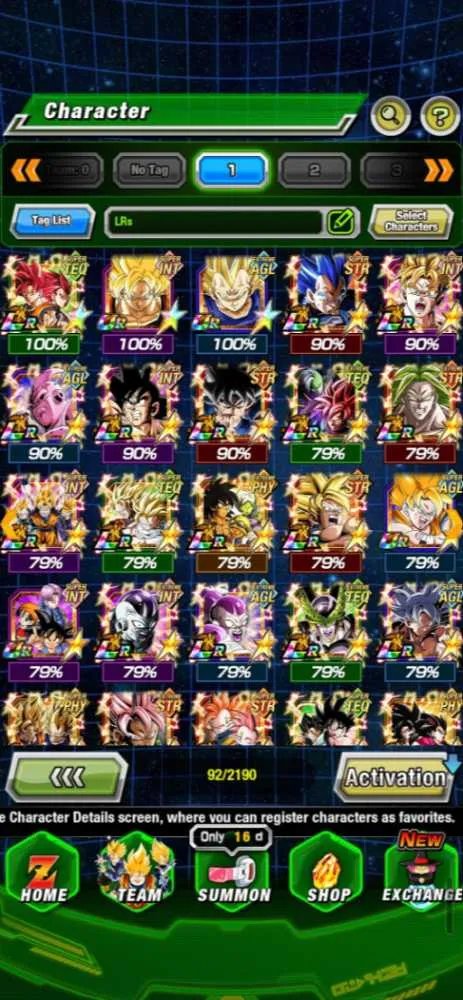This screenshot has width=463, height=1000.
Task: Switch to tag tab 2
Action: pyautogui.click(x=314, y=170)
